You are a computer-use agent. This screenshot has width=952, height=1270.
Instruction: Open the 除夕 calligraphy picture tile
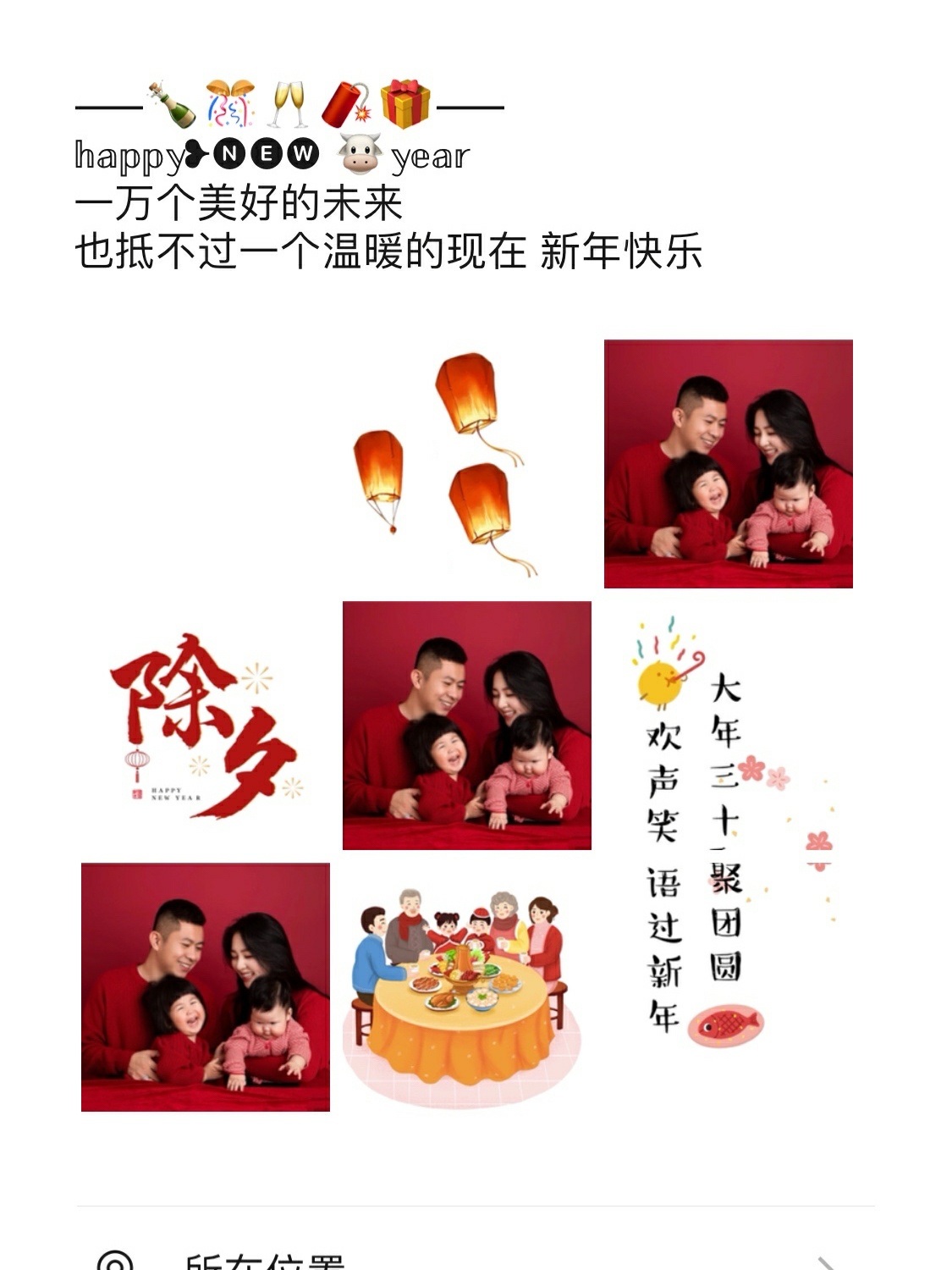pos(206,726)
